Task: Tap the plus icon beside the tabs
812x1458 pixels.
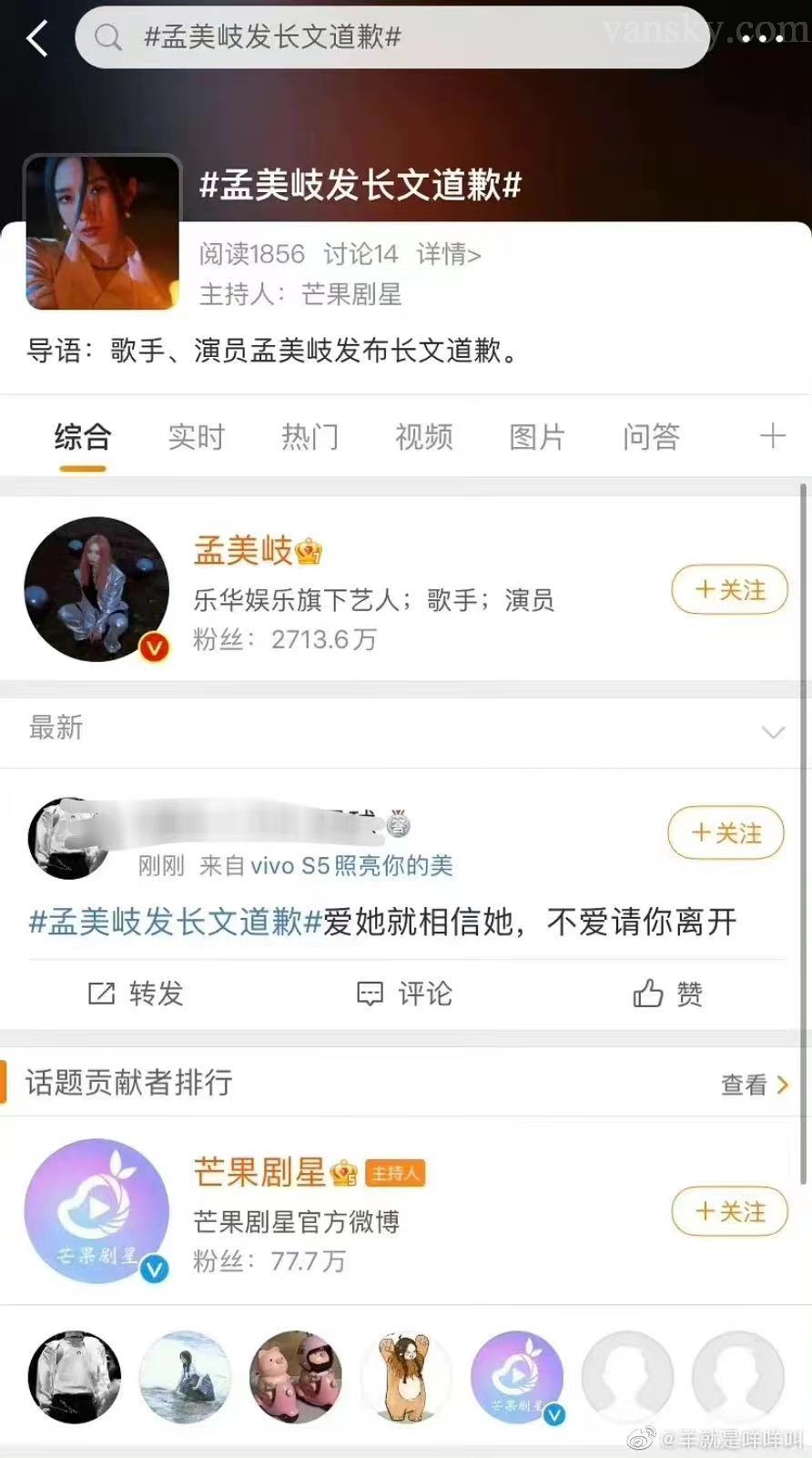Action: click(x=772, y=436)
